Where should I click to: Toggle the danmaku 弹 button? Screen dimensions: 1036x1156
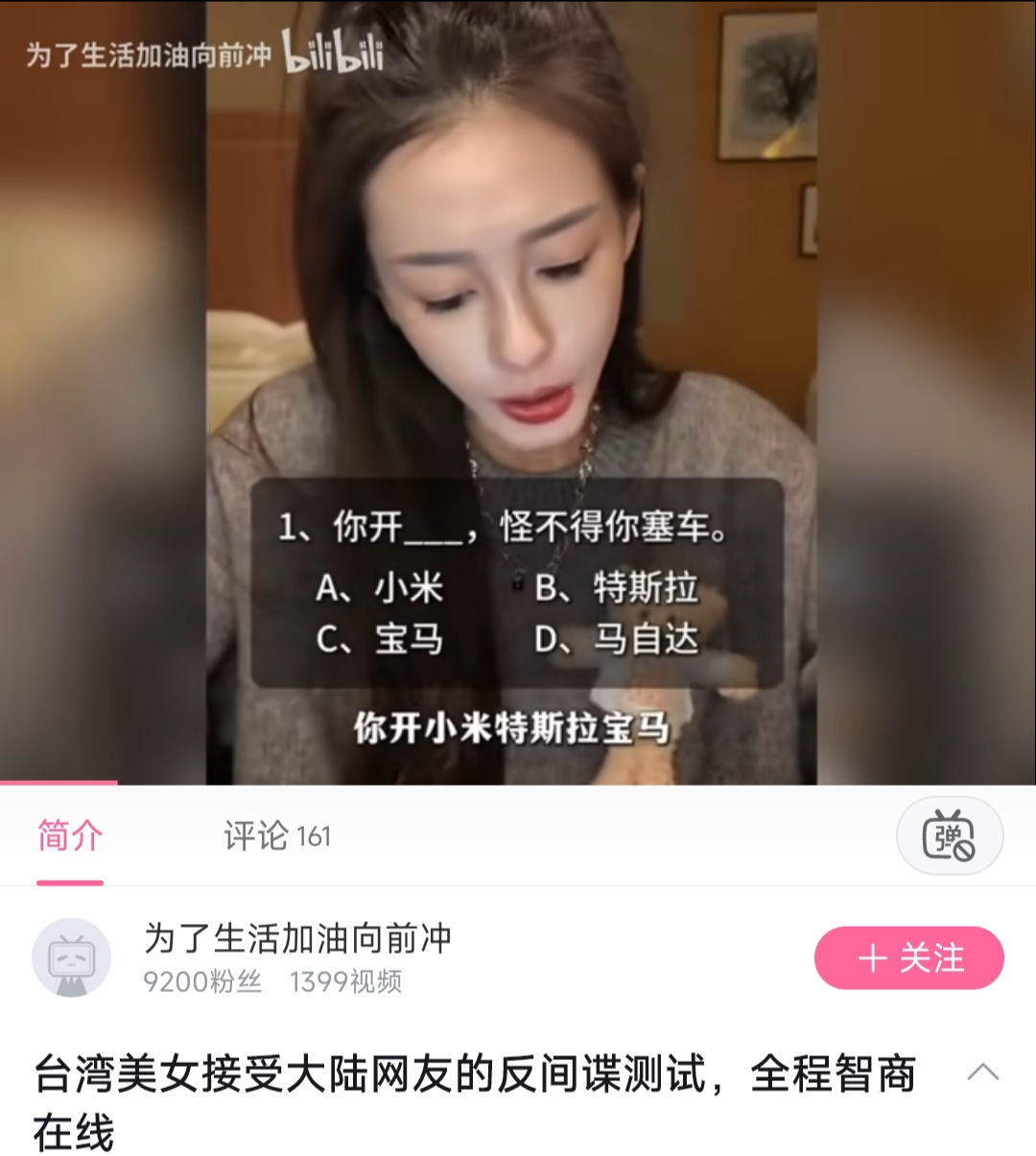coord(950,837)
